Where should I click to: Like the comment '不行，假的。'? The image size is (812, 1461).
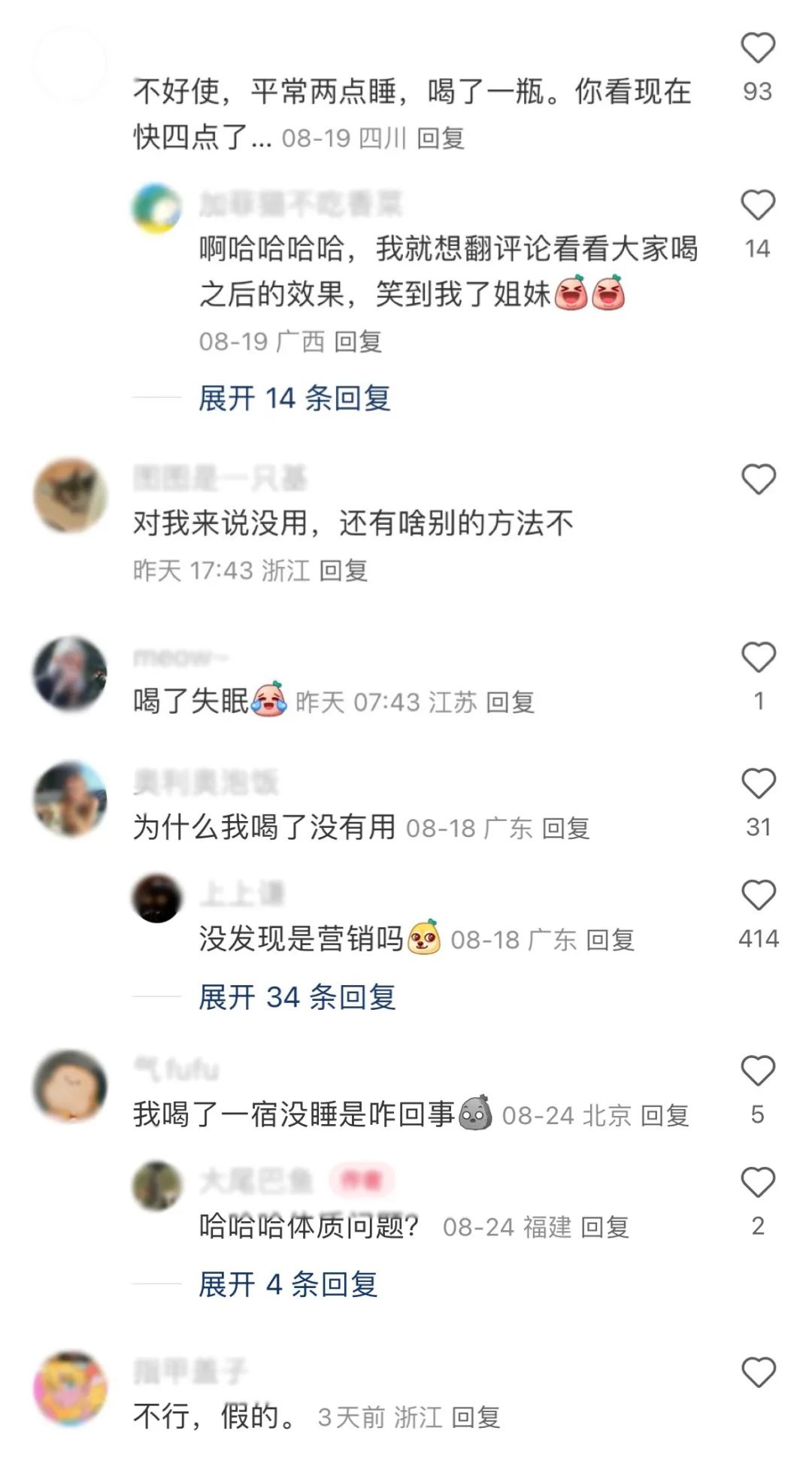(x=757, y=1372)
